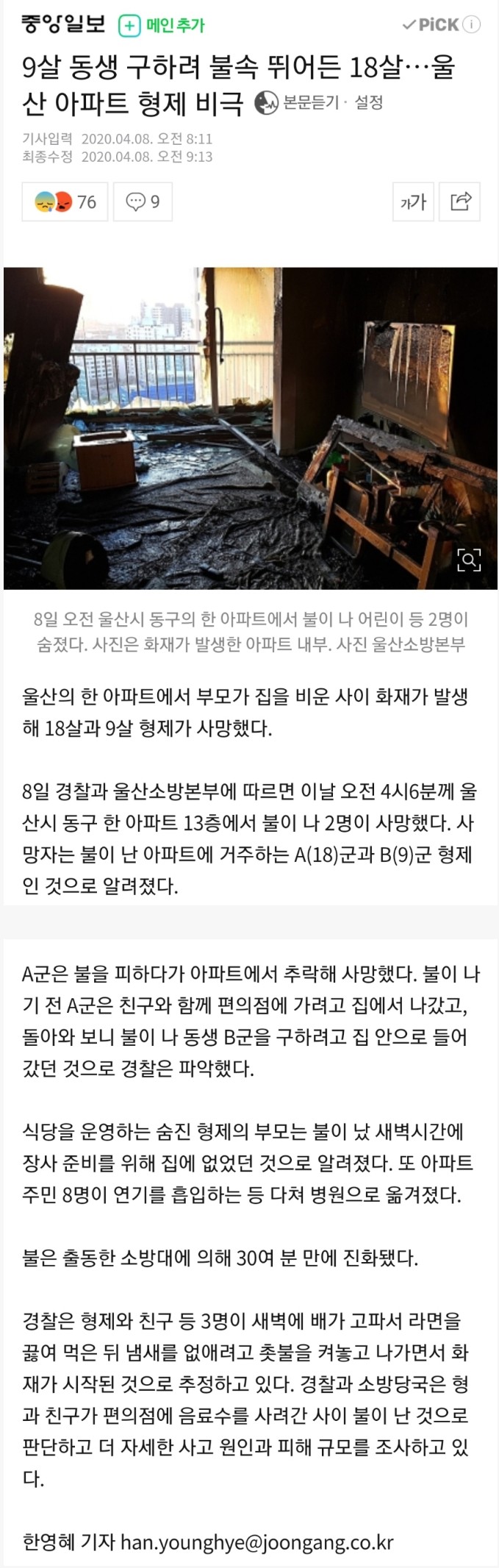
Task: Tap the 메인 추가 button
Action: click(x=162, y=26)
